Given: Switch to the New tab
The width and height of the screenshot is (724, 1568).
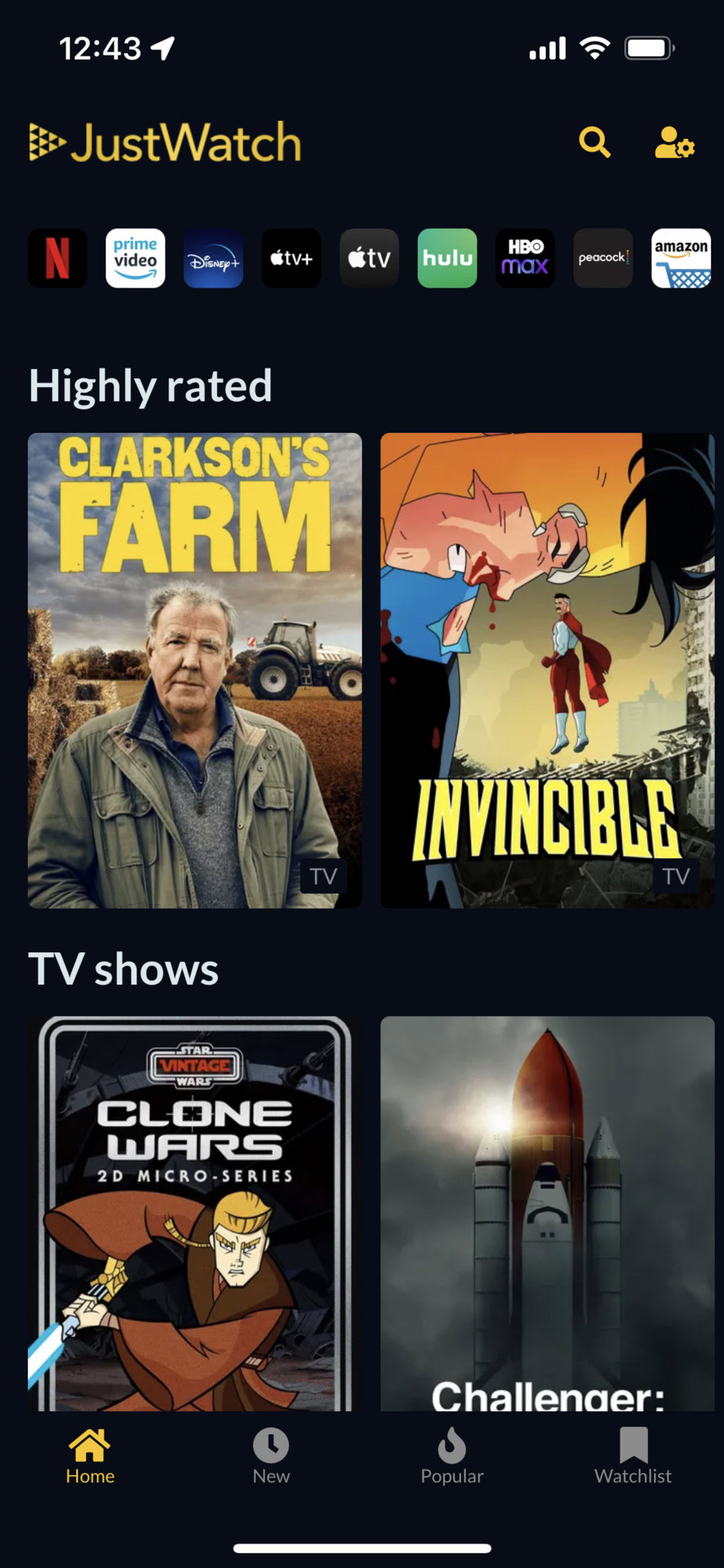Looking at the screenshot, I should (271, 1456).
